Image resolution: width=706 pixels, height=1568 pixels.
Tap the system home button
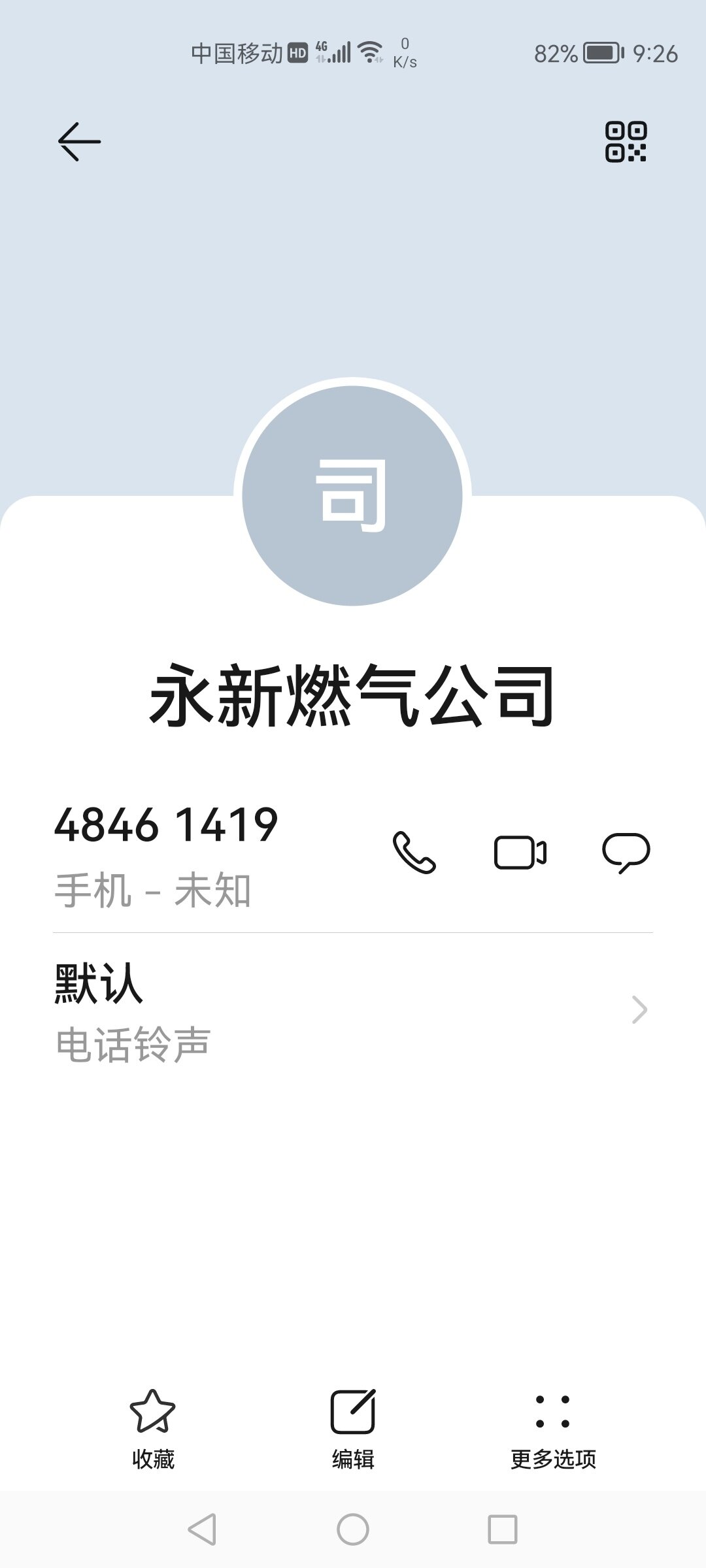pyautogui.click(x=353, y=1529)
